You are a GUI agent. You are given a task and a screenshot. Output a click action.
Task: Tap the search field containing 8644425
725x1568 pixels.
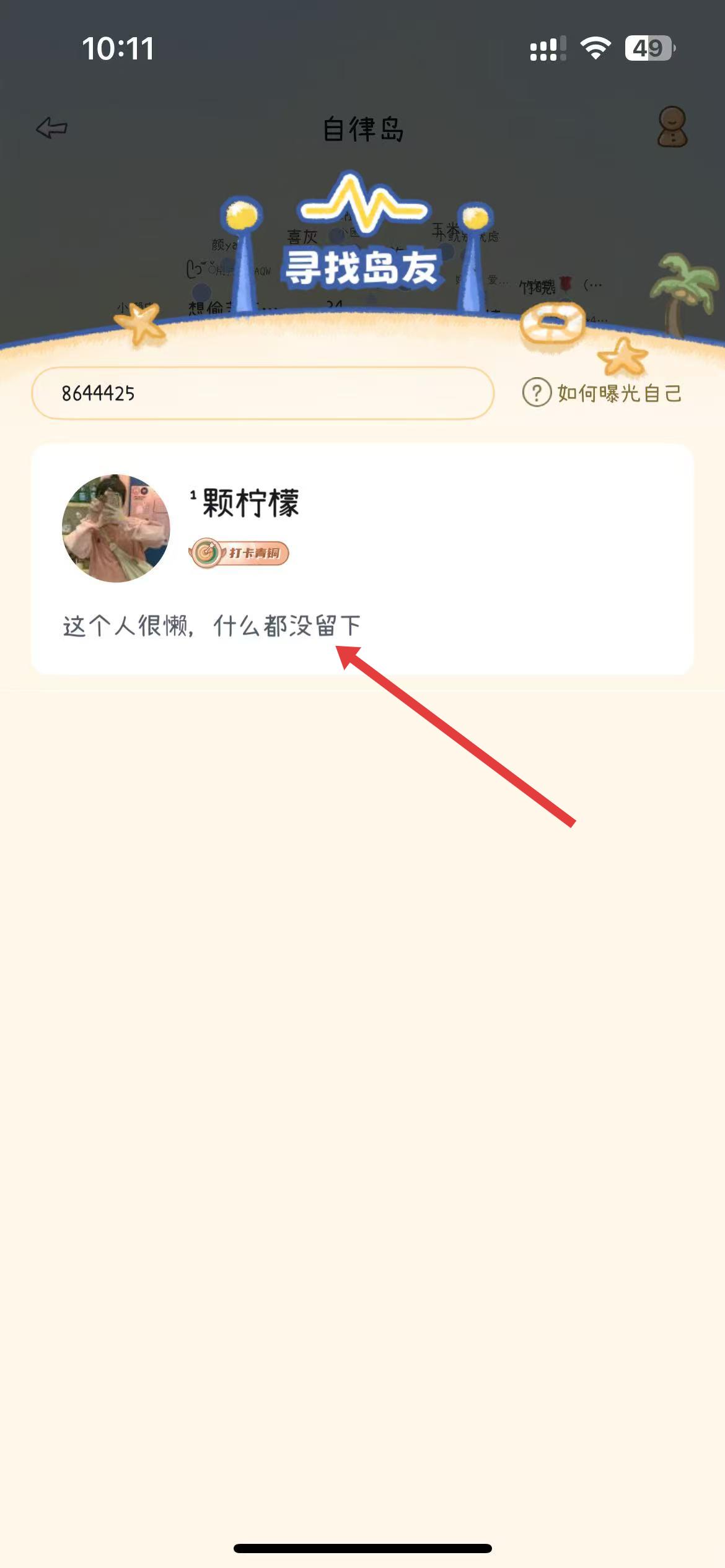[263, 393]
